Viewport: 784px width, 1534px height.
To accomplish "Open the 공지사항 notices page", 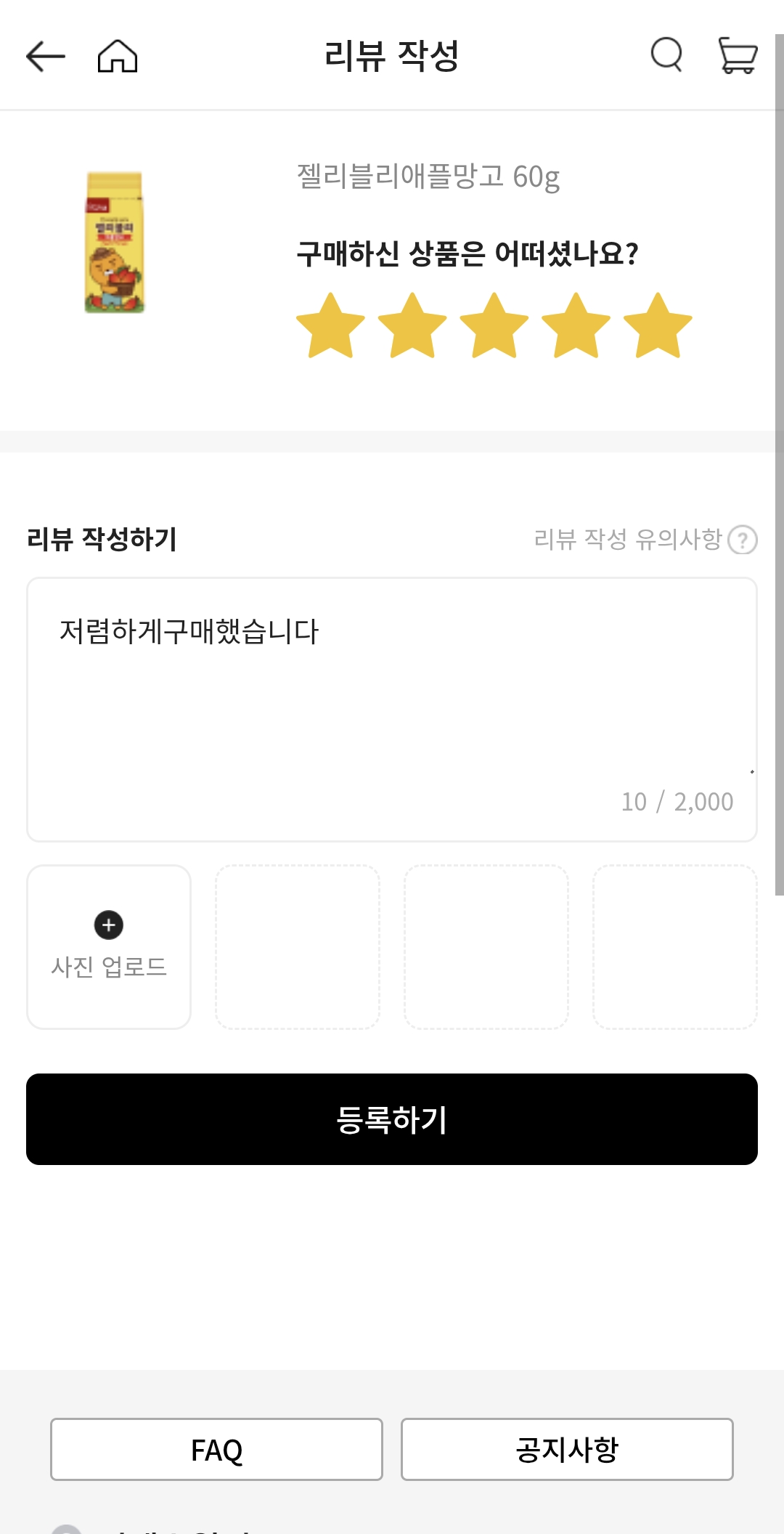I will coord(567,1449).
